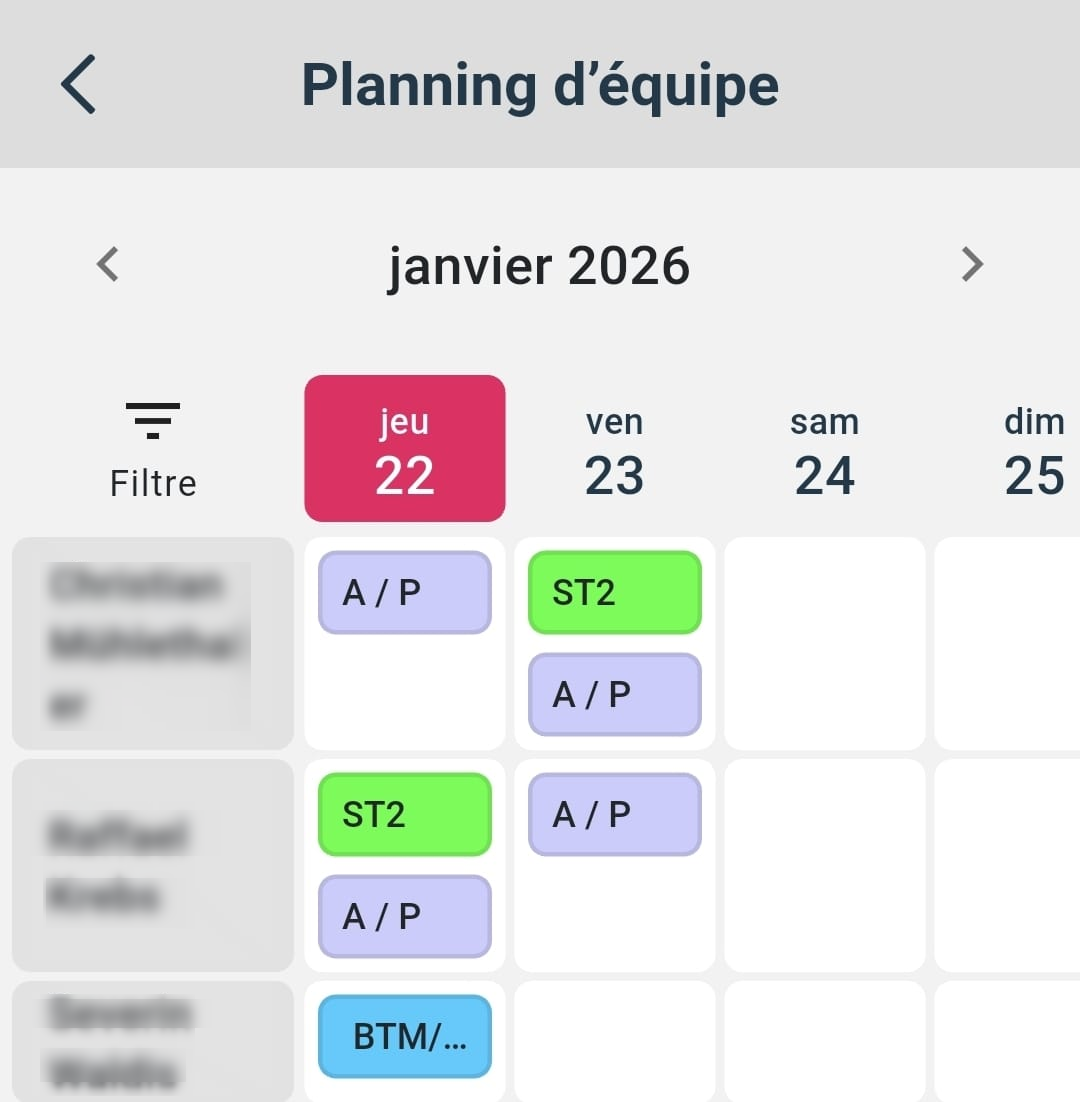Open the green ST2 shift on ven 23
The height and width of the screenshot is (1102, 1080).
(614, 592)
